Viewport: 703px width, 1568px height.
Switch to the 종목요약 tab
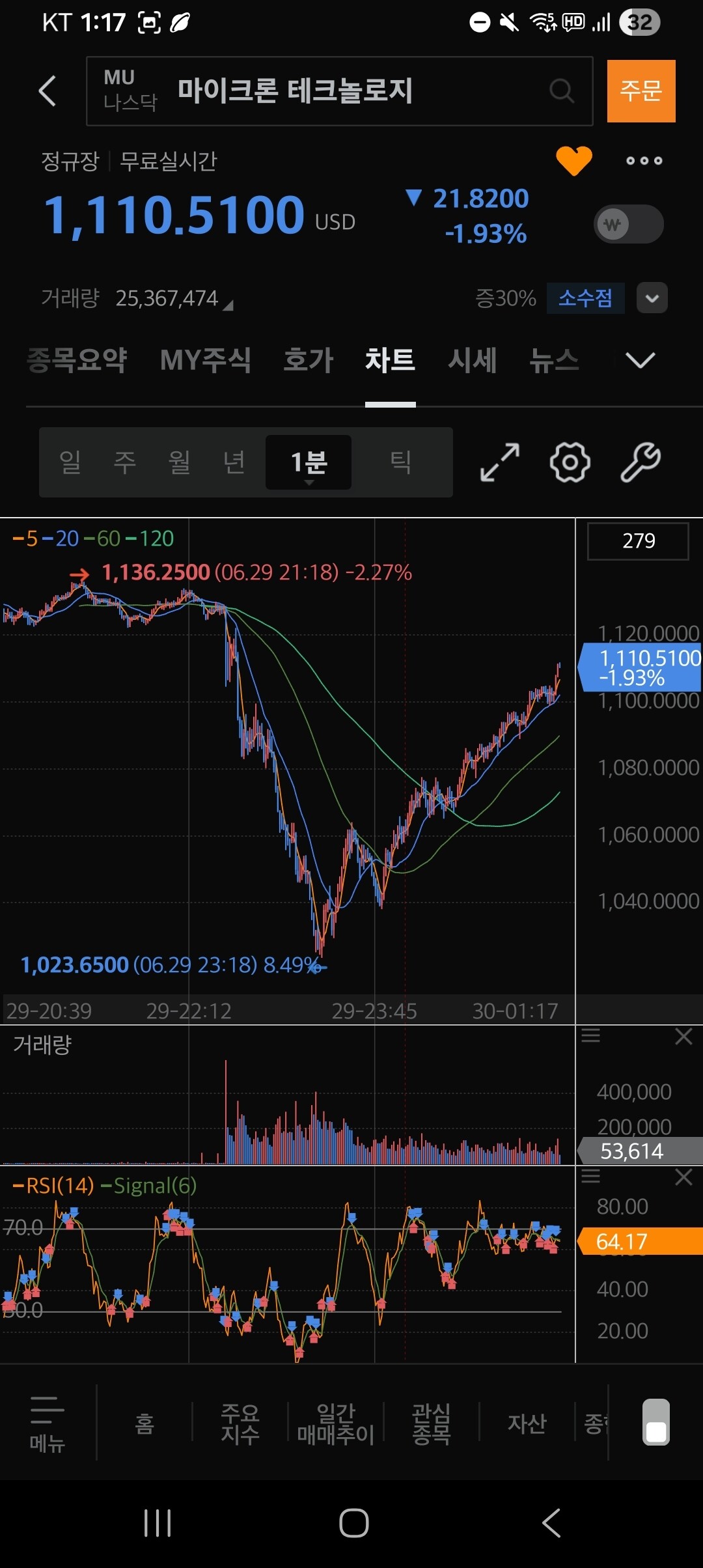[77, 360]
